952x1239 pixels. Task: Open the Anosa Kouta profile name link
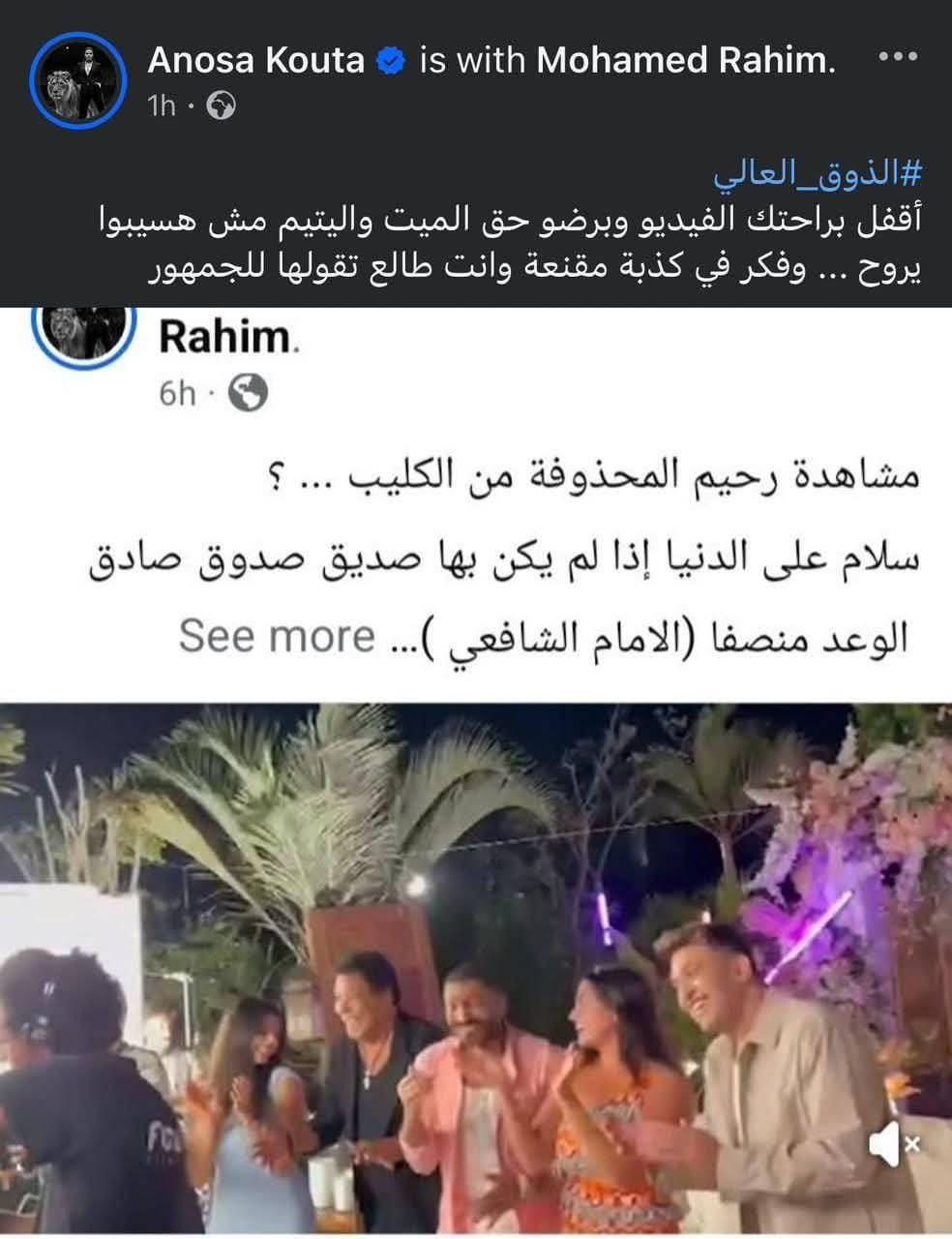click(255, 61)
